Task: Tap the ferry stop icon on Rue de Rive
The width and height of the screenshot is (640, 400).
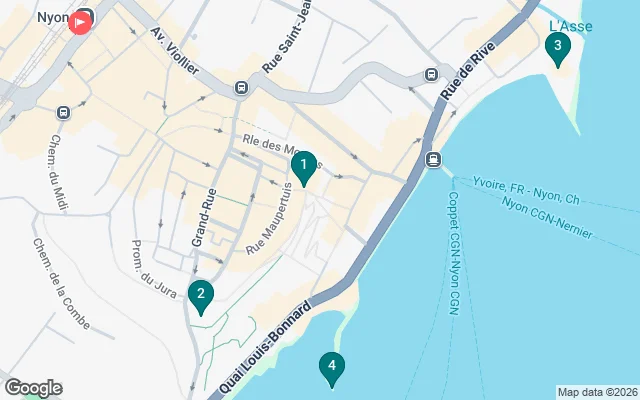Action: [x=434, y=159]
